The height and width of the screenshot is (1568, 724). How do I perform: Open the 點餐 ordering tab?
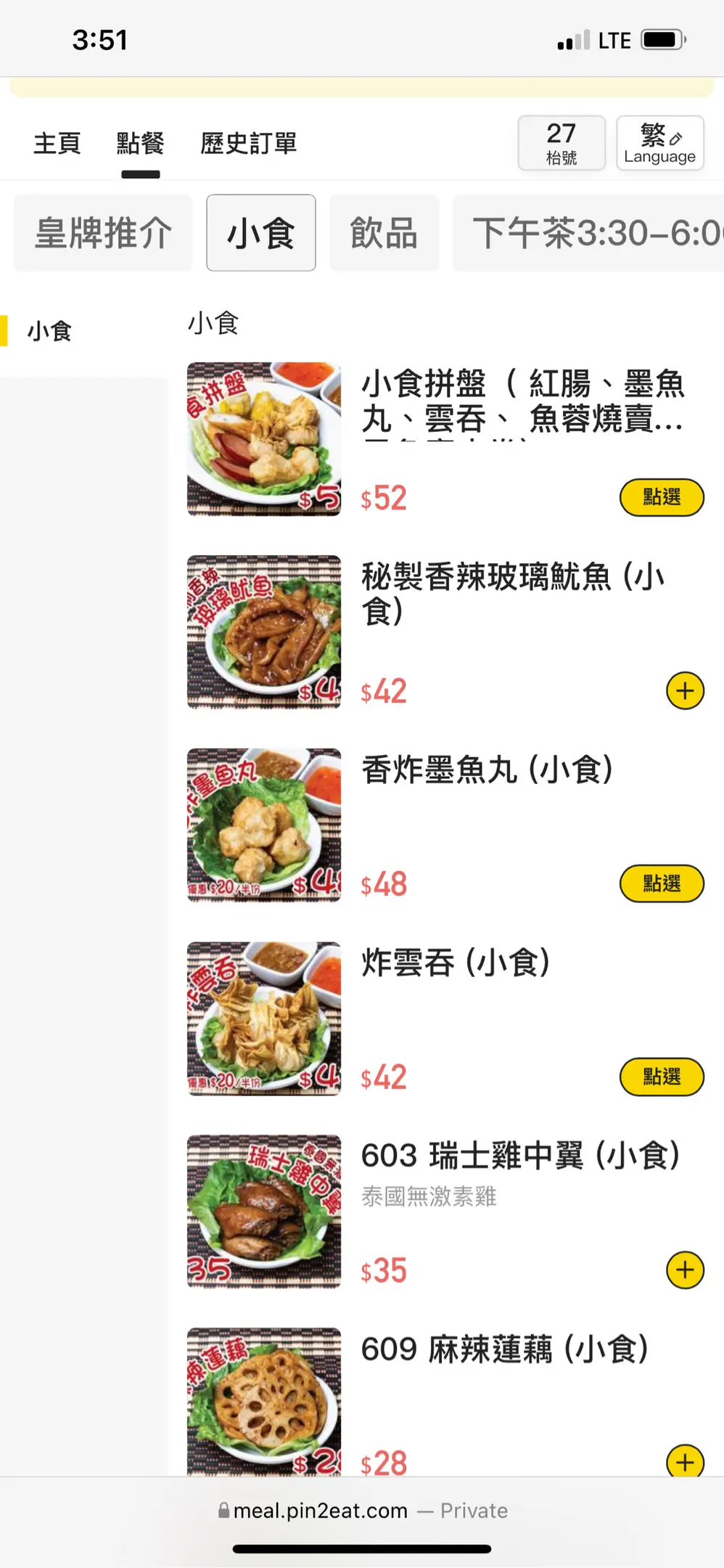(x=140, y=143)
